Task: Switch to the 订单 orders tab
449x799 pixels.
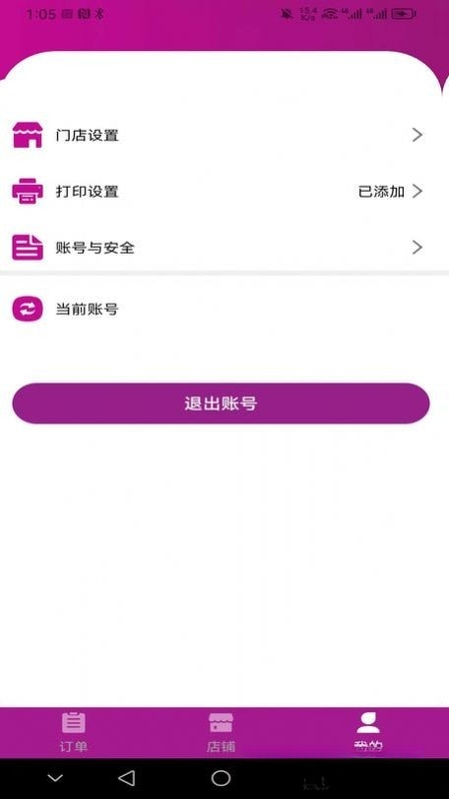Action: click(74, 732)
